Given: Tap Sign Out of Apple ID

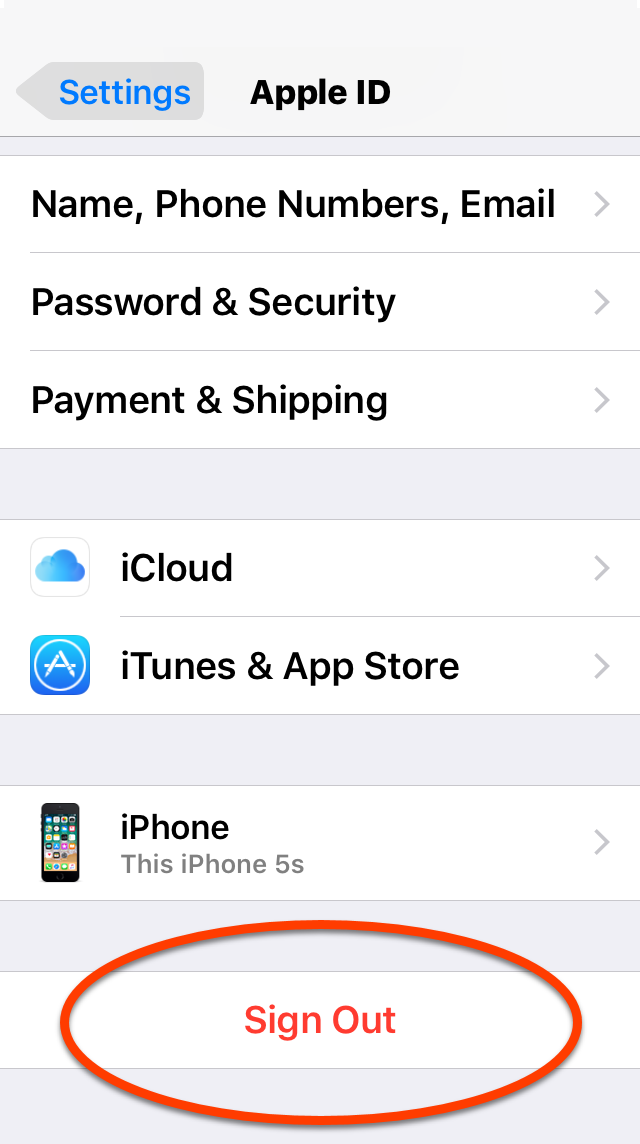Looking at the screenshot, I should coord(320,1020).
